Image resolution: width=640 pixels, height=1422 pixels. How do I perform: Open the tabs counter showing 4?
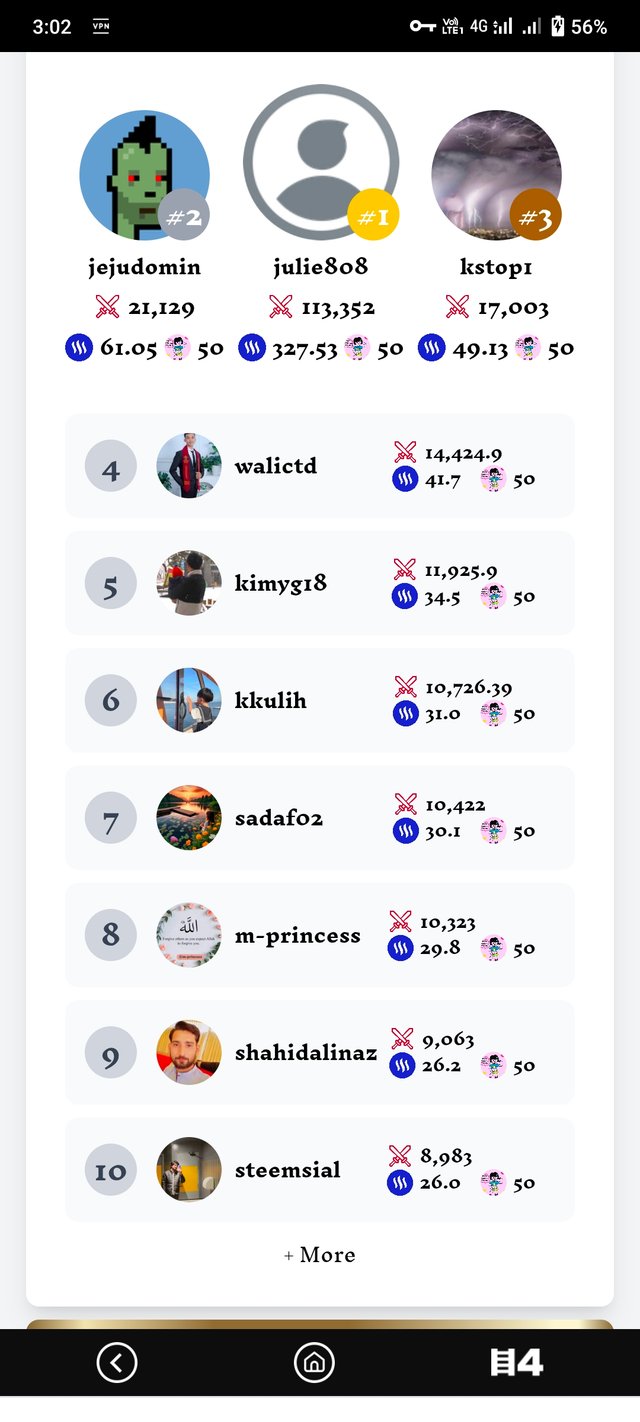pyautogui.click(x=516, y=1362)
